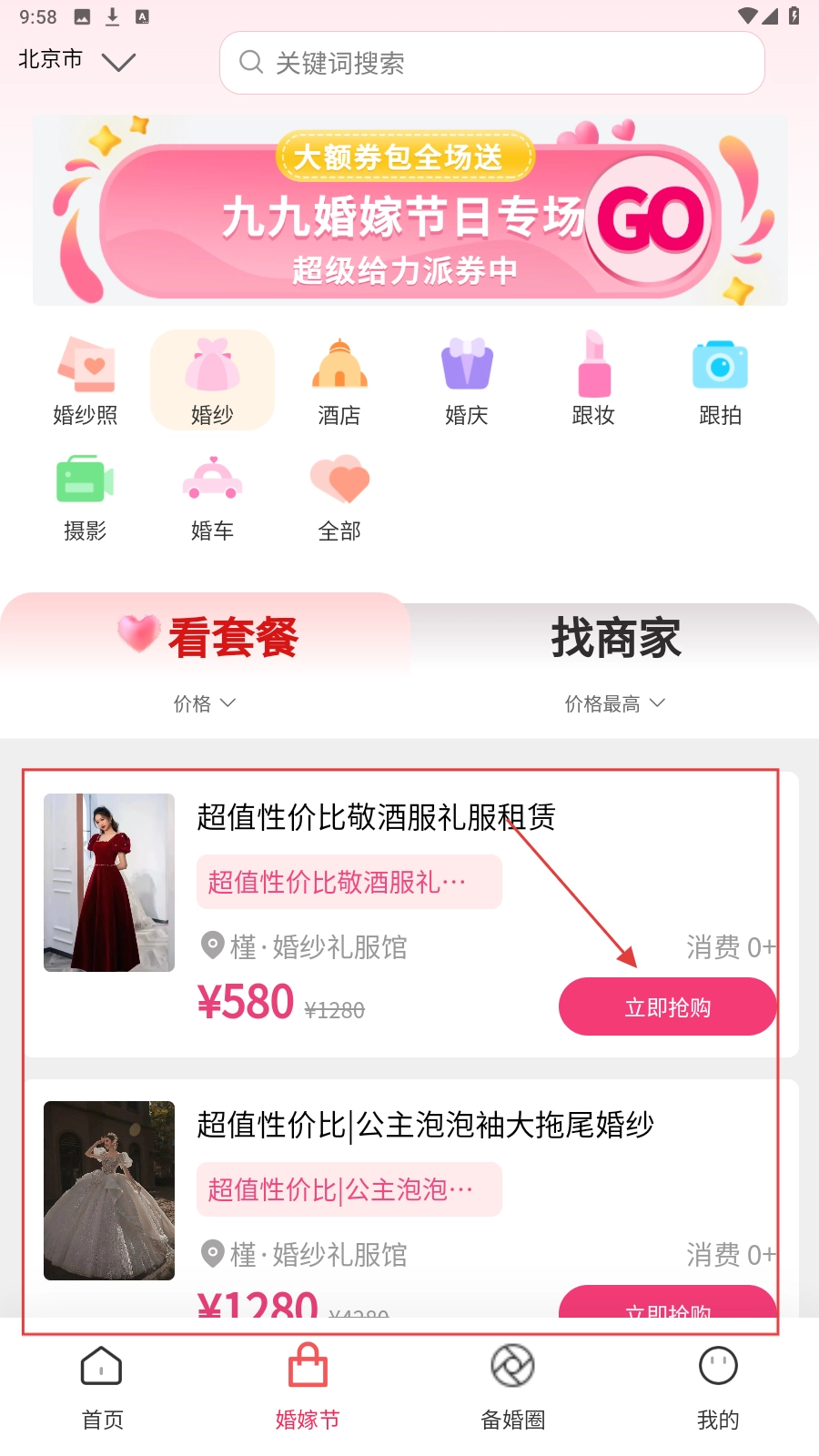Choose the 摄影 category
This screenshot has height=1456, width=819.
(x=86, y=496)
